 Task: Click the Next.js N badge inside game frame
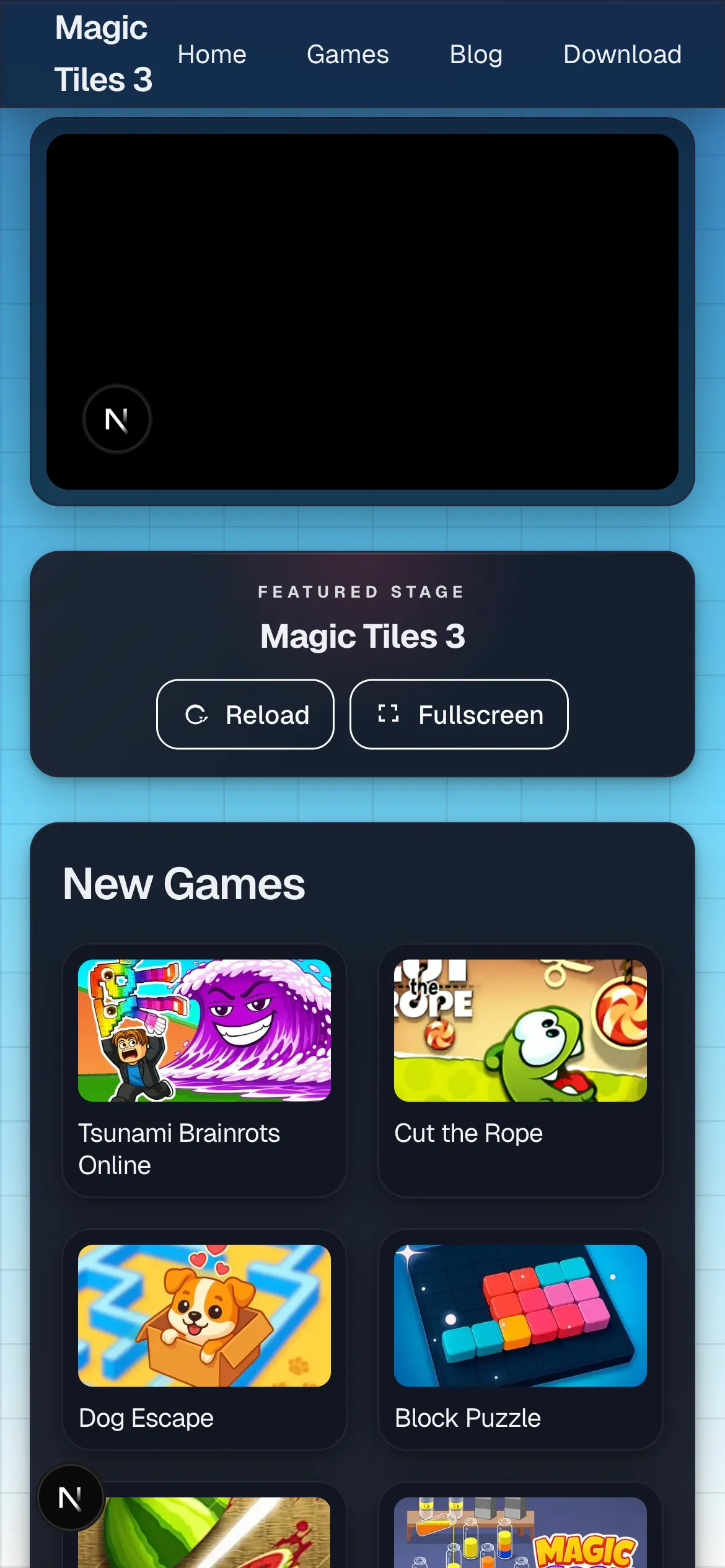(x=118, y=419)
